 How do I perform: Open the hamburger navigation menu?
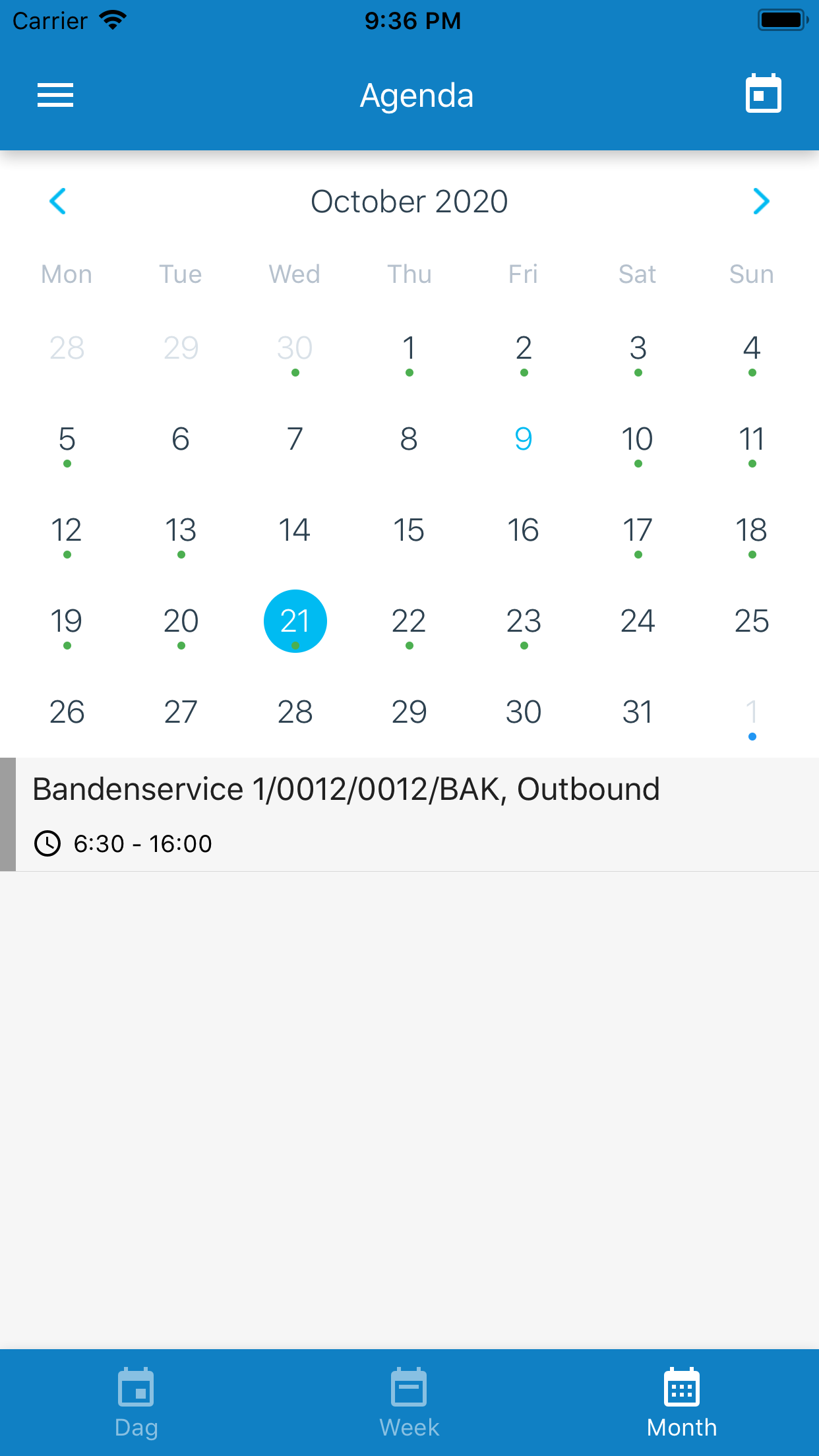[55, 95]
